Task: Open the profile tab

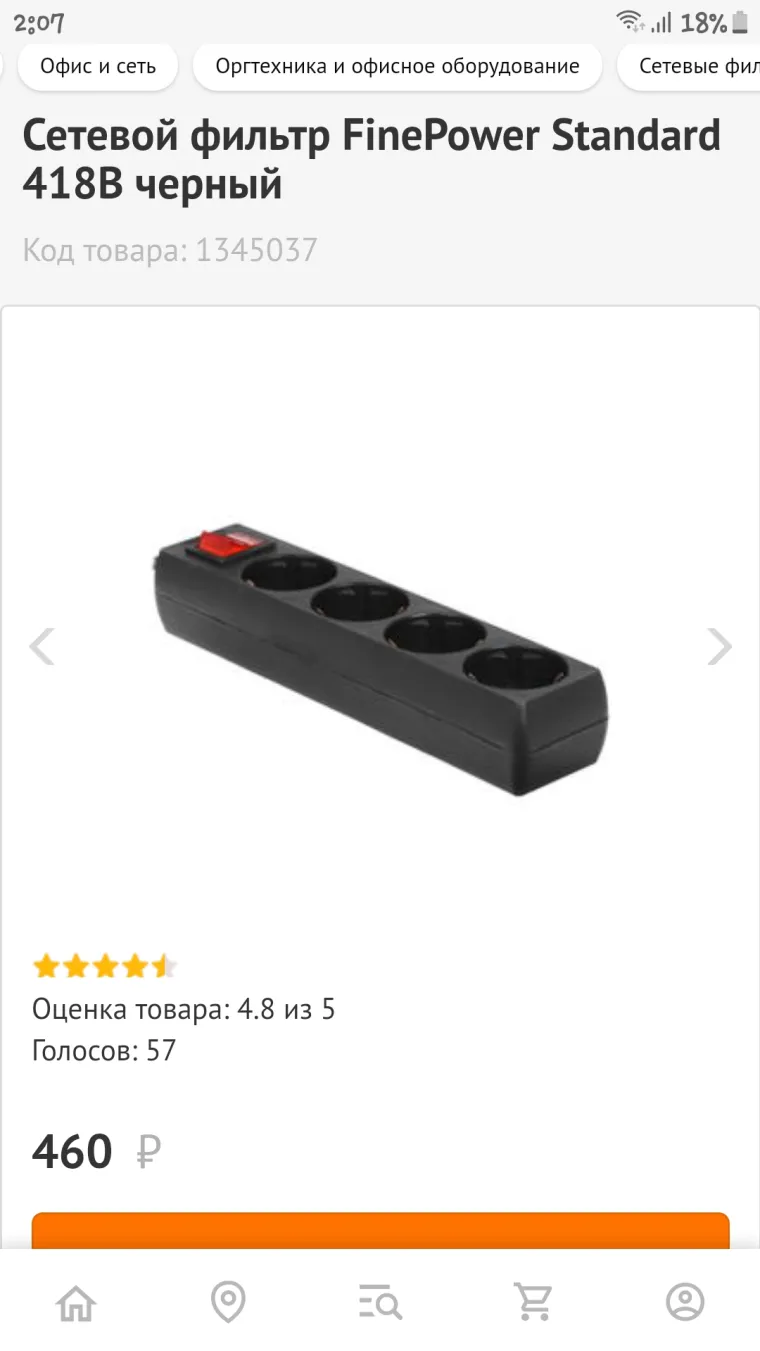Action: (x=685, y=1302)
